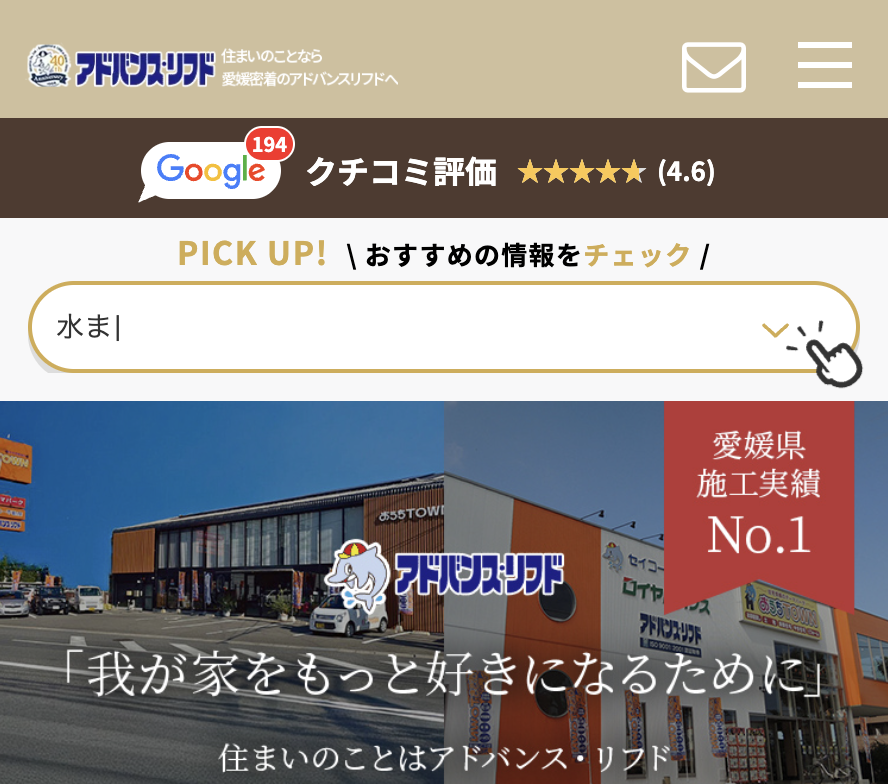Expand the PICK UP dropdown chevron
Image resolution: width=888 pixels, height=784 pixels.
pos(775,329)
